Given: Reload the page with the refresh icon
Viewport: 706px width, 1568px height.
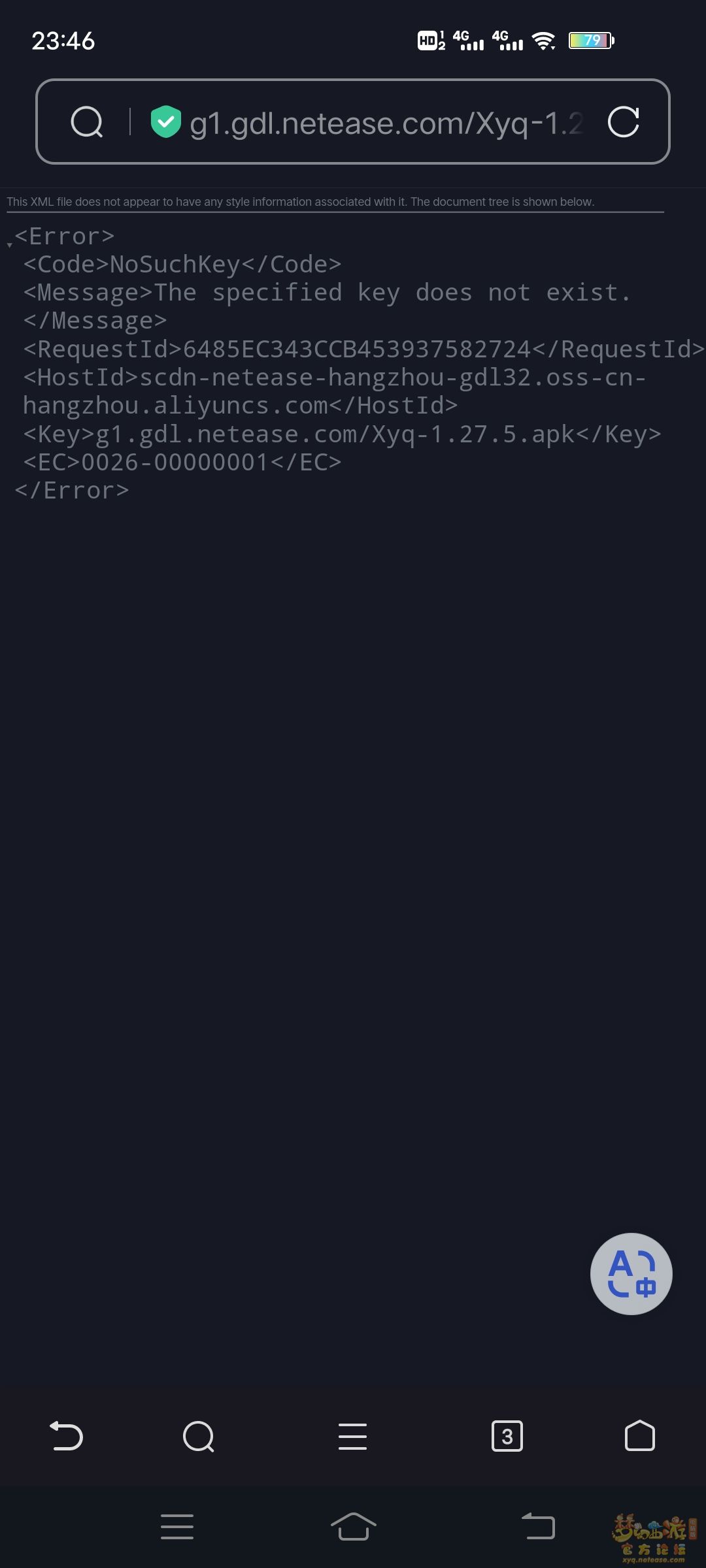Looking at the screenshot, I should click(623, 122).
